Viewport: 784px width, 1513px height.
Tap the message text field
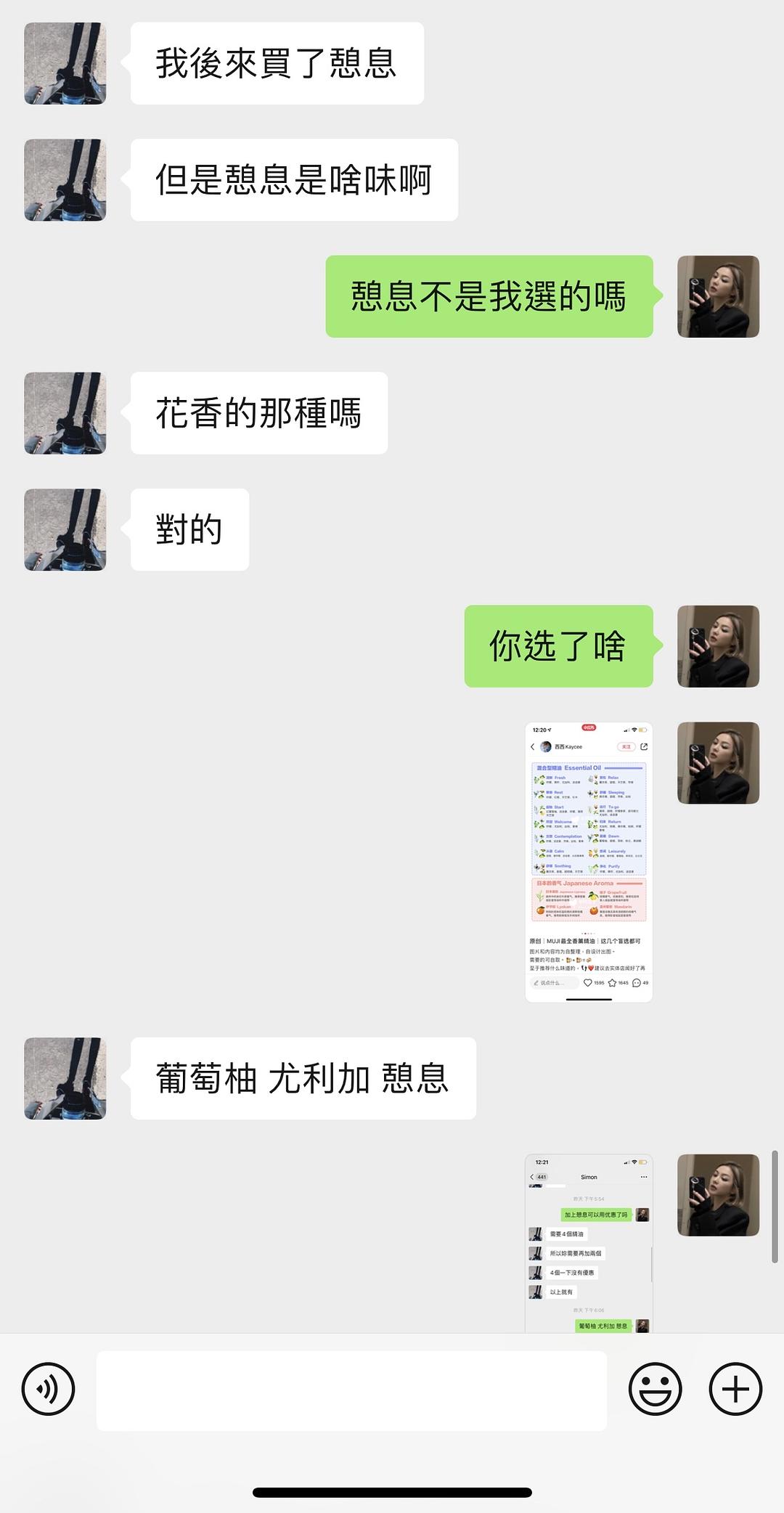pos(351,1390)
